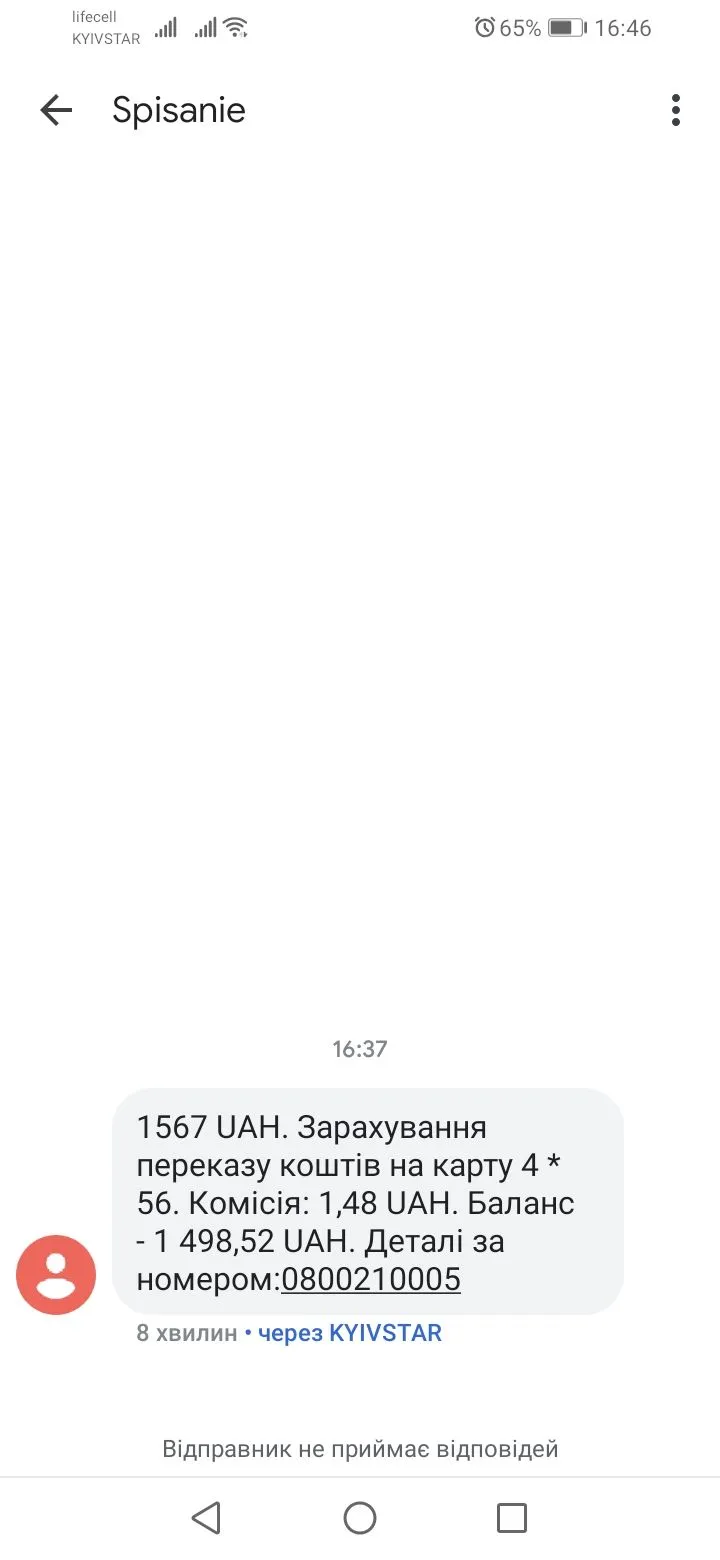The width and height of the screenshot is (720, 1560).
Task: Open recent apps
Action: point(512,1518)
